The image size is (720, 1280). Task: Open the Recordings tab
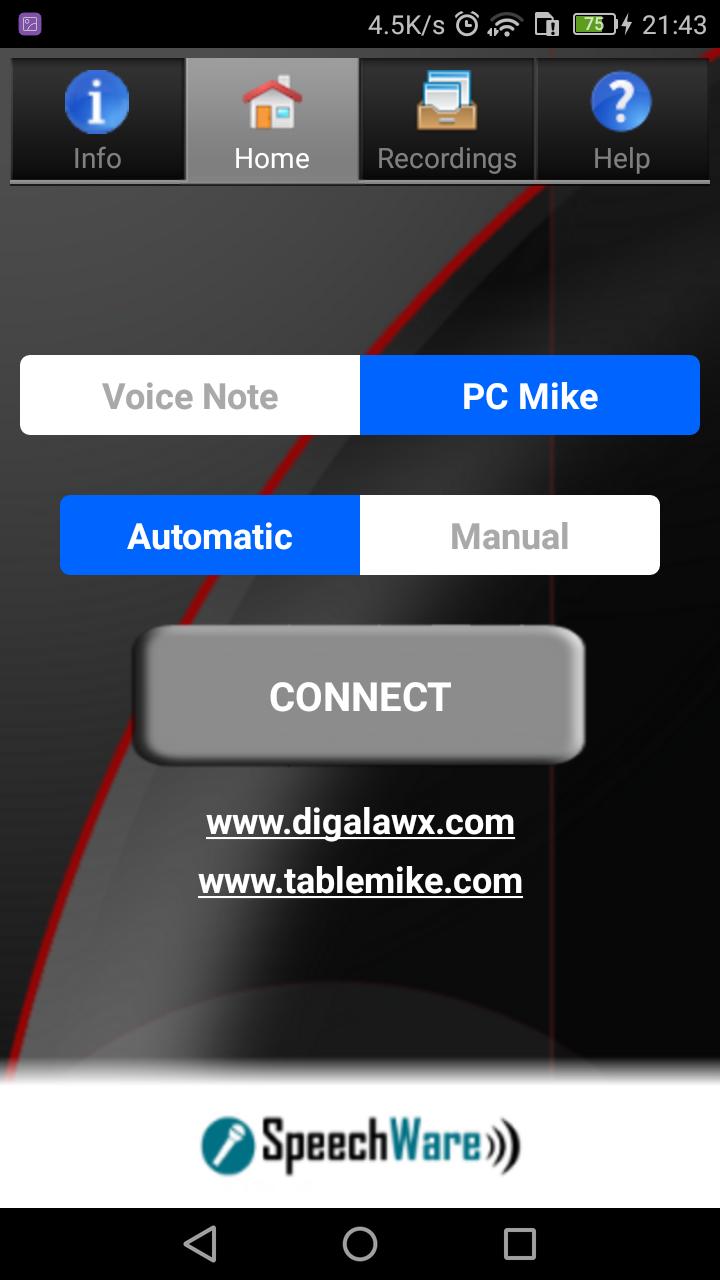click(x=447, y=120)
